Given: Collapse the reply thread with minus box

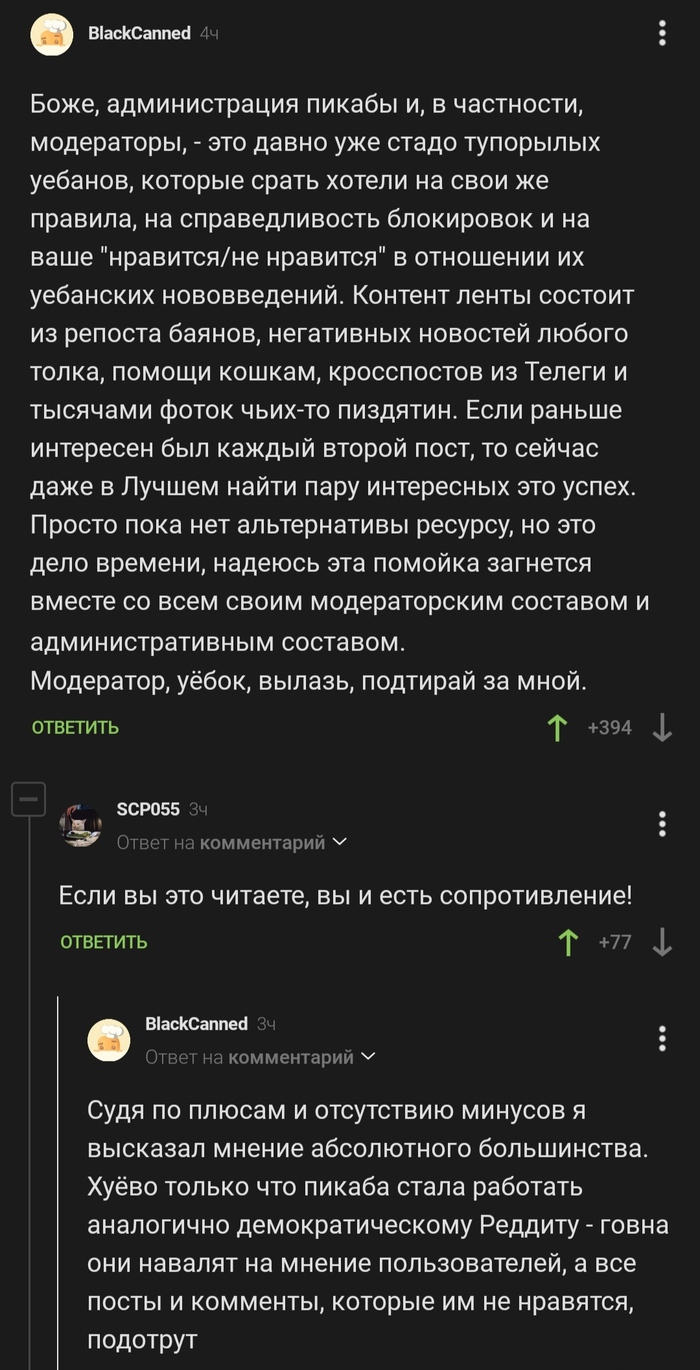Looking at the screenshot, I should point(28,798).
